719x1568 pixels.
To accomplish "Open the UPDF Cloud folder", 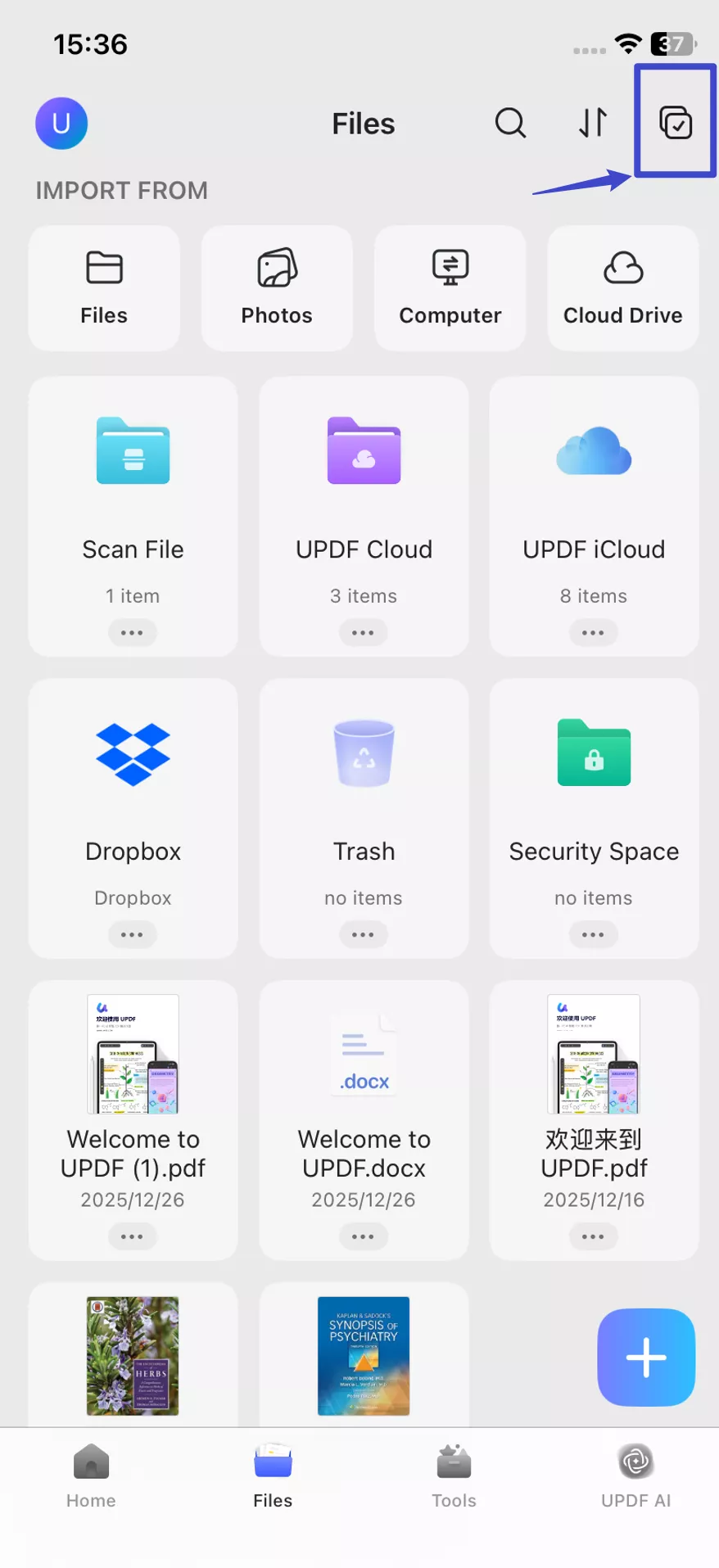I will 364,491.
